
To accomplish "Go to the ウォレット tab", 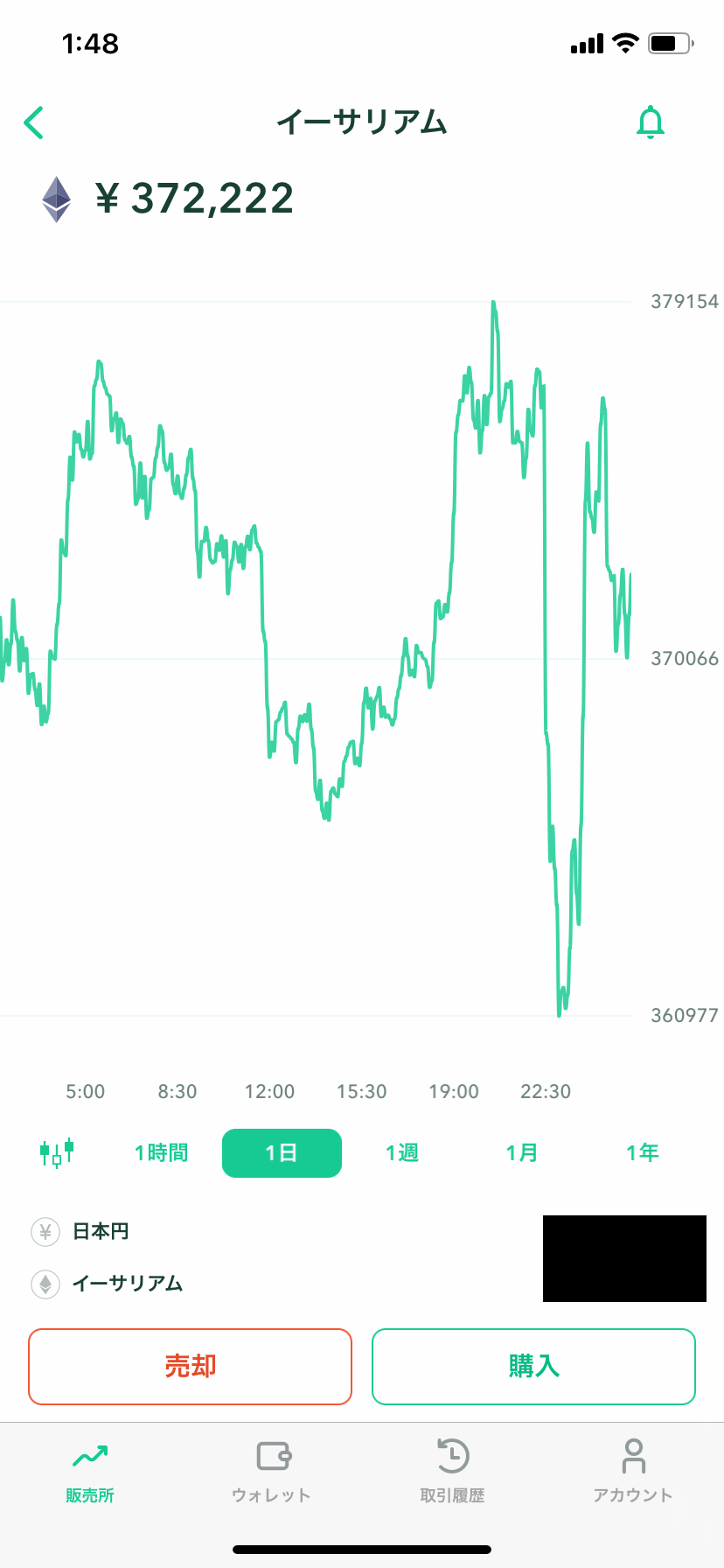I will 271,1472.
